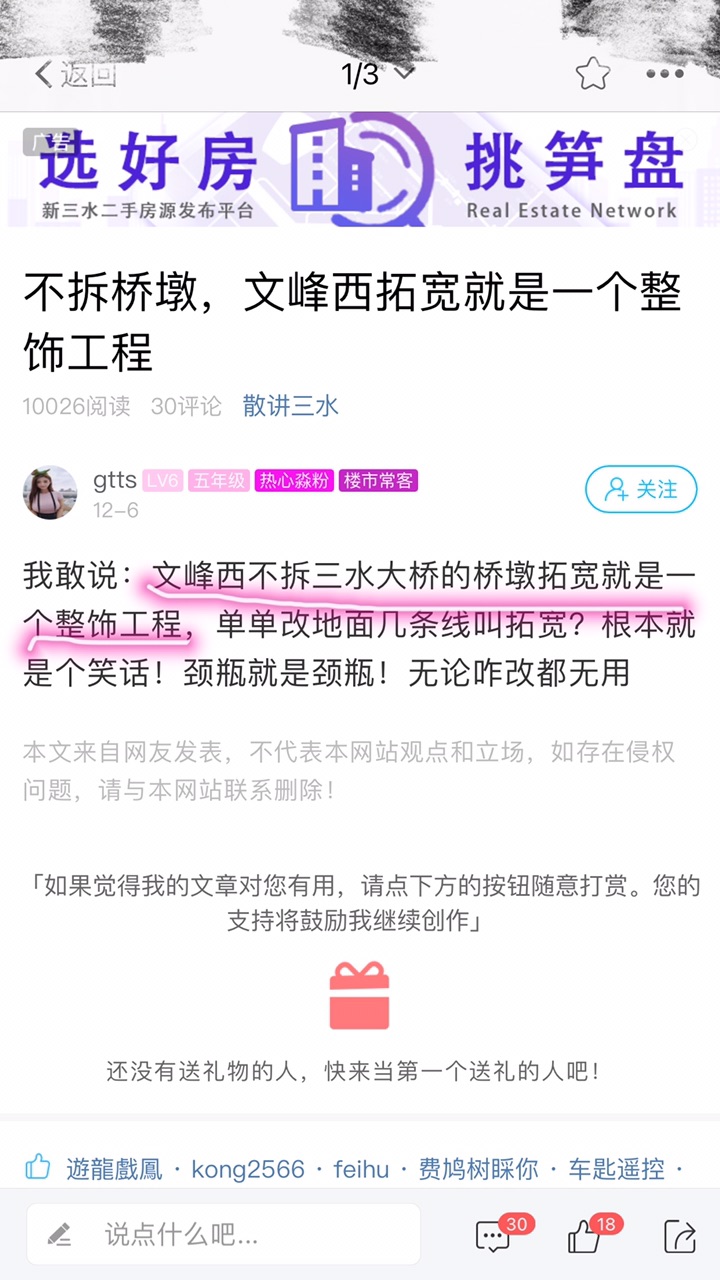Share this post

click(679, 1237)
